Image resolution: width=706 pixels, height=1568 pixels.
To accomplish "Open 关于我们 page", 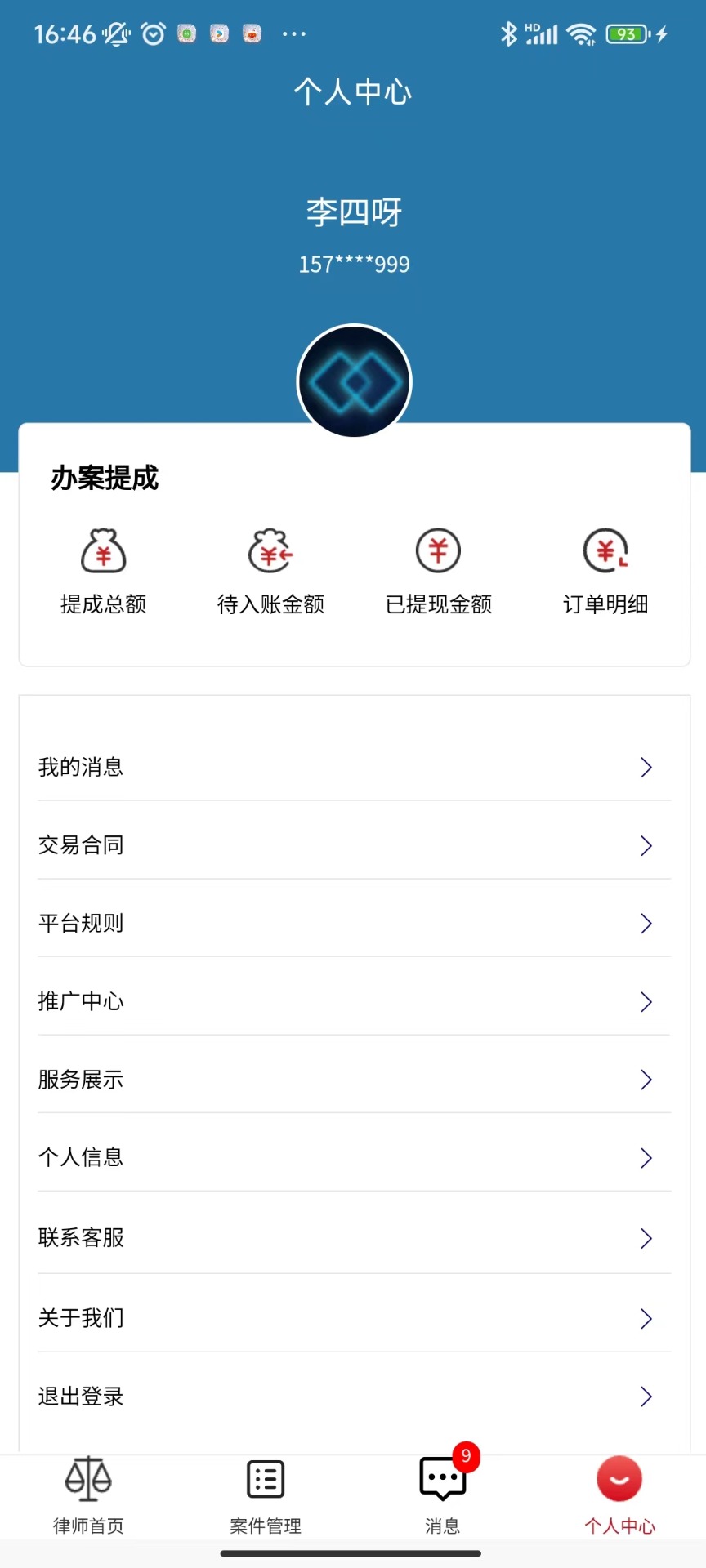I will pos(354,1318).
